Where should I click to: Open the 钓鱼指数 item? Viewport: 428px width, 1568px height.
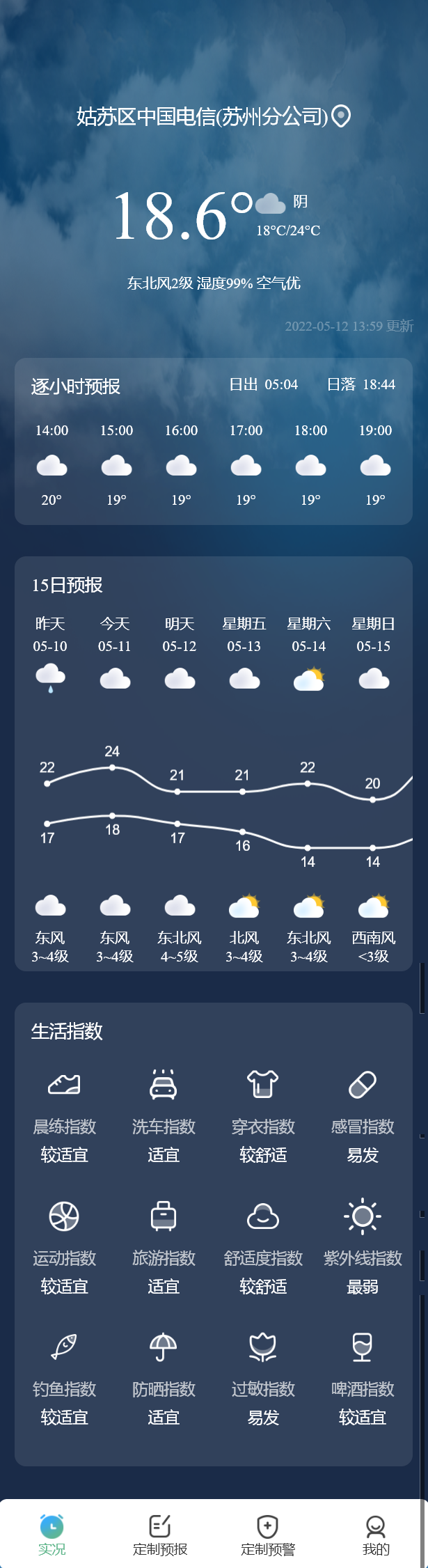64,1376
